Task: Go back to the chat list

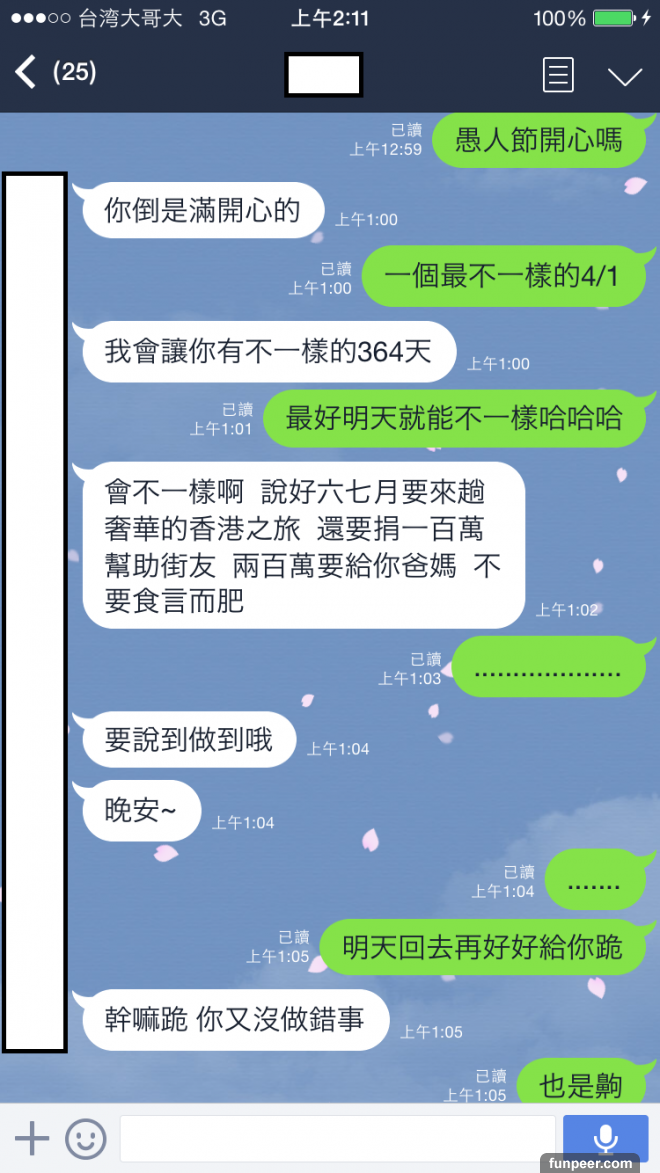Action: [27, 72]
